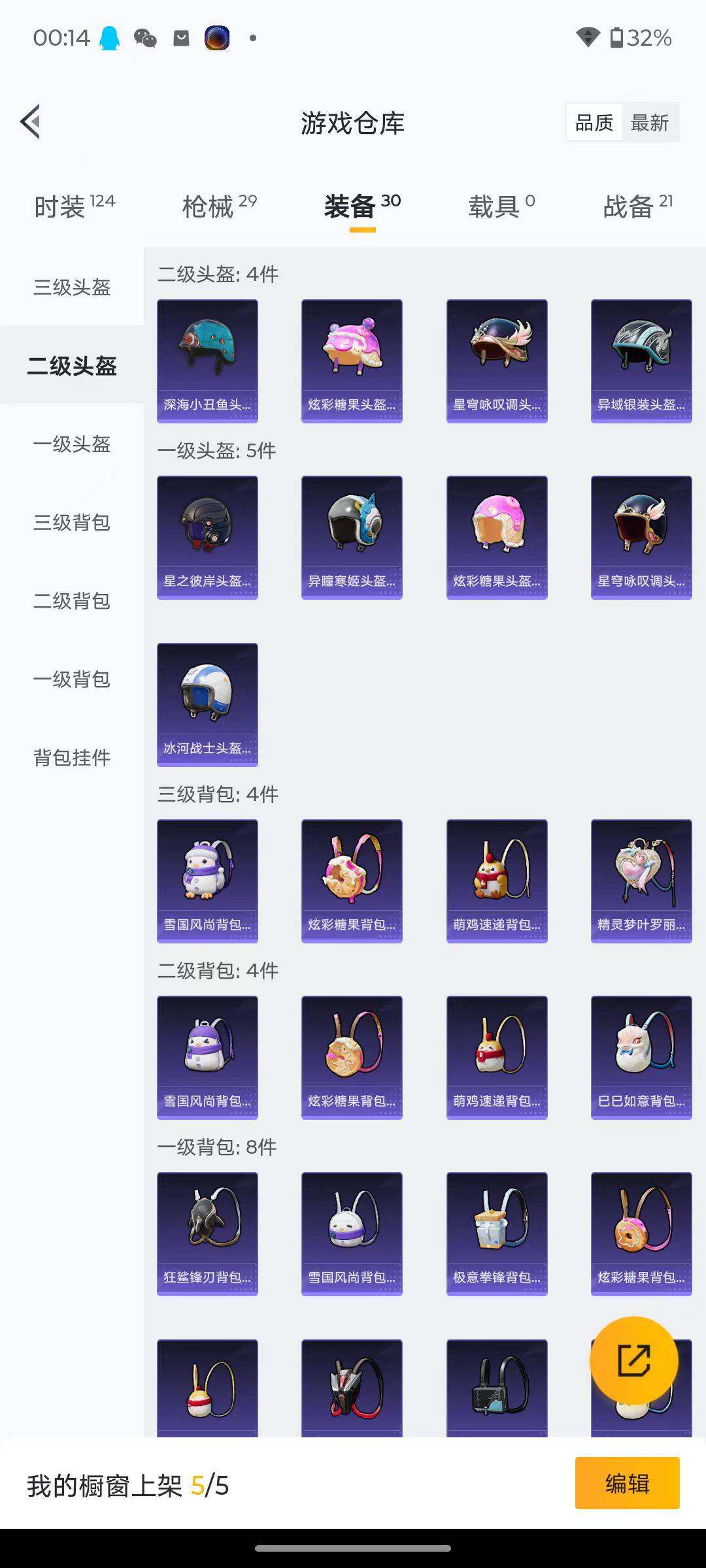Viewport: 706px width, 1568px height.
Task: Jump to 一级背包 category
Action: pyautogui.click(x=72, y=679)
